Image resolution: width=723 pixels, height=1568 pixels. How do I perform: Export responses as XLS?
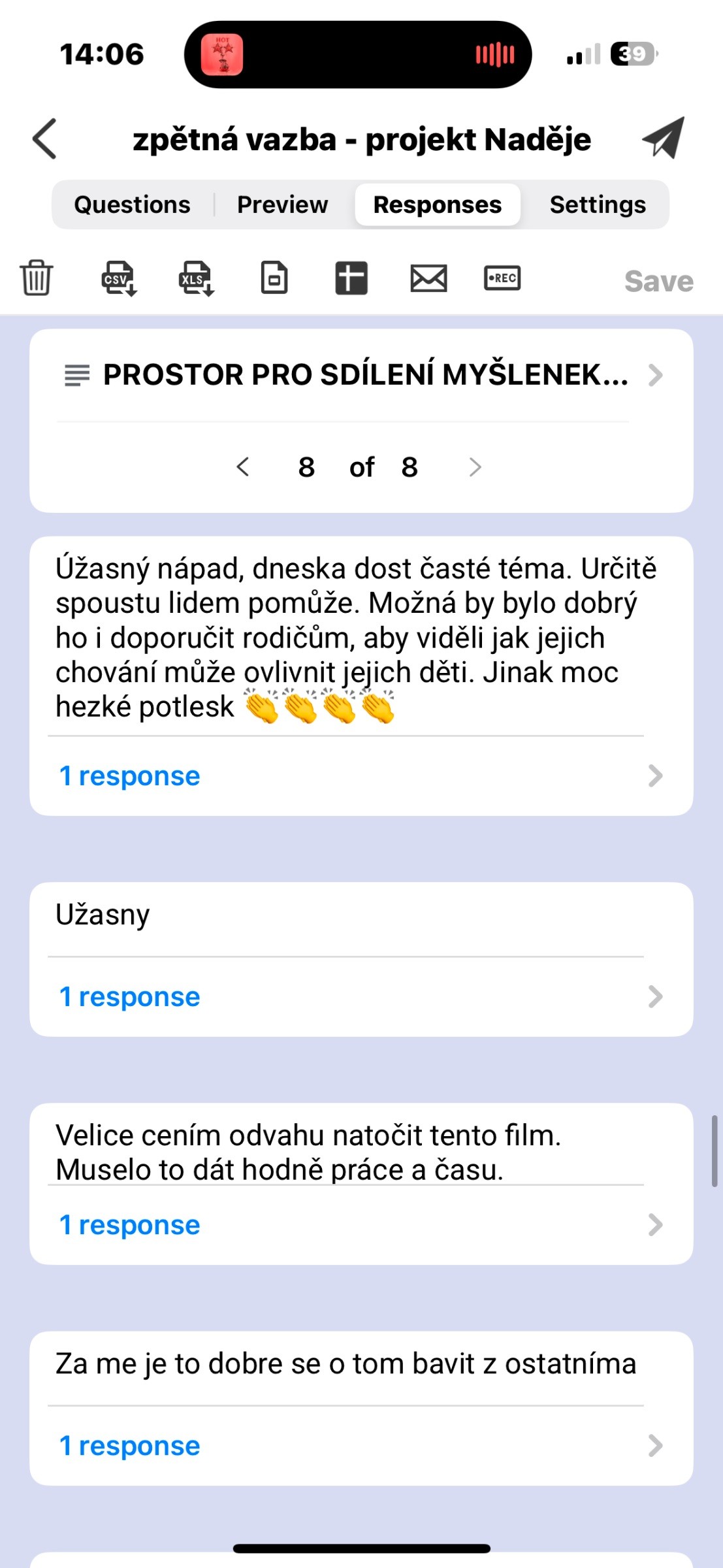point(196,278)
